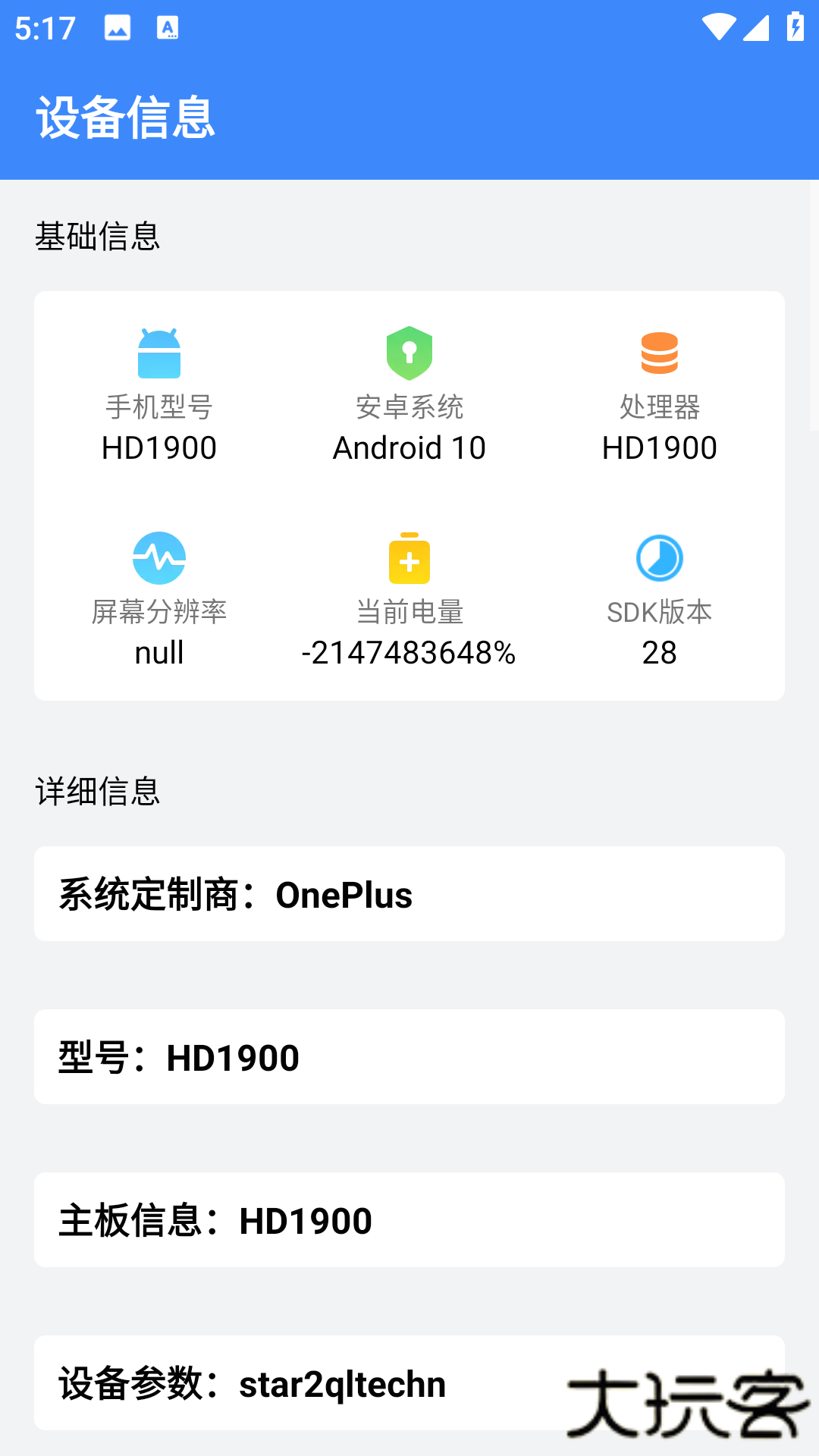Select the 基础信息 section header
The image size is (819, 1456).
click(99, 237)
